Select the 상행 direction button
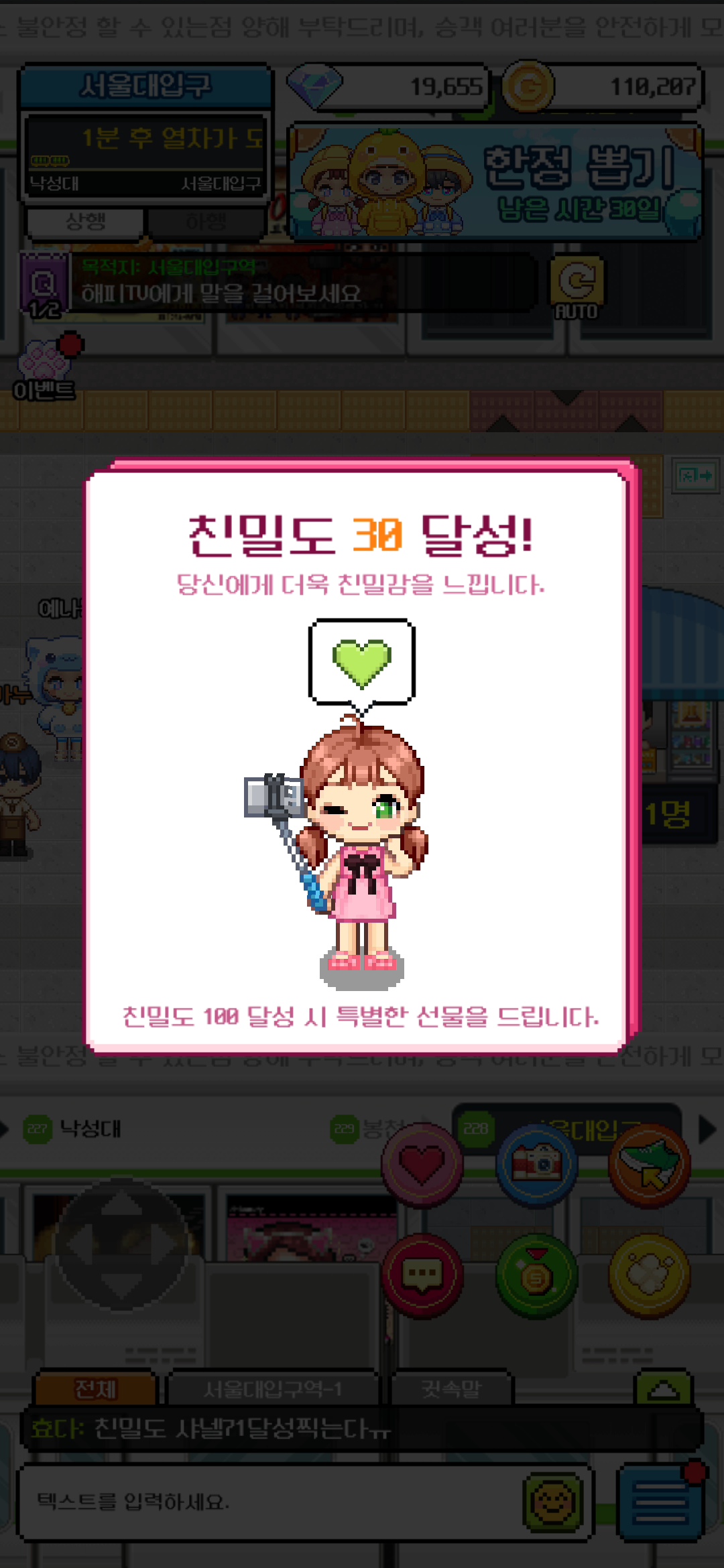Screen dimensions: 724x1568 point(85,222)
